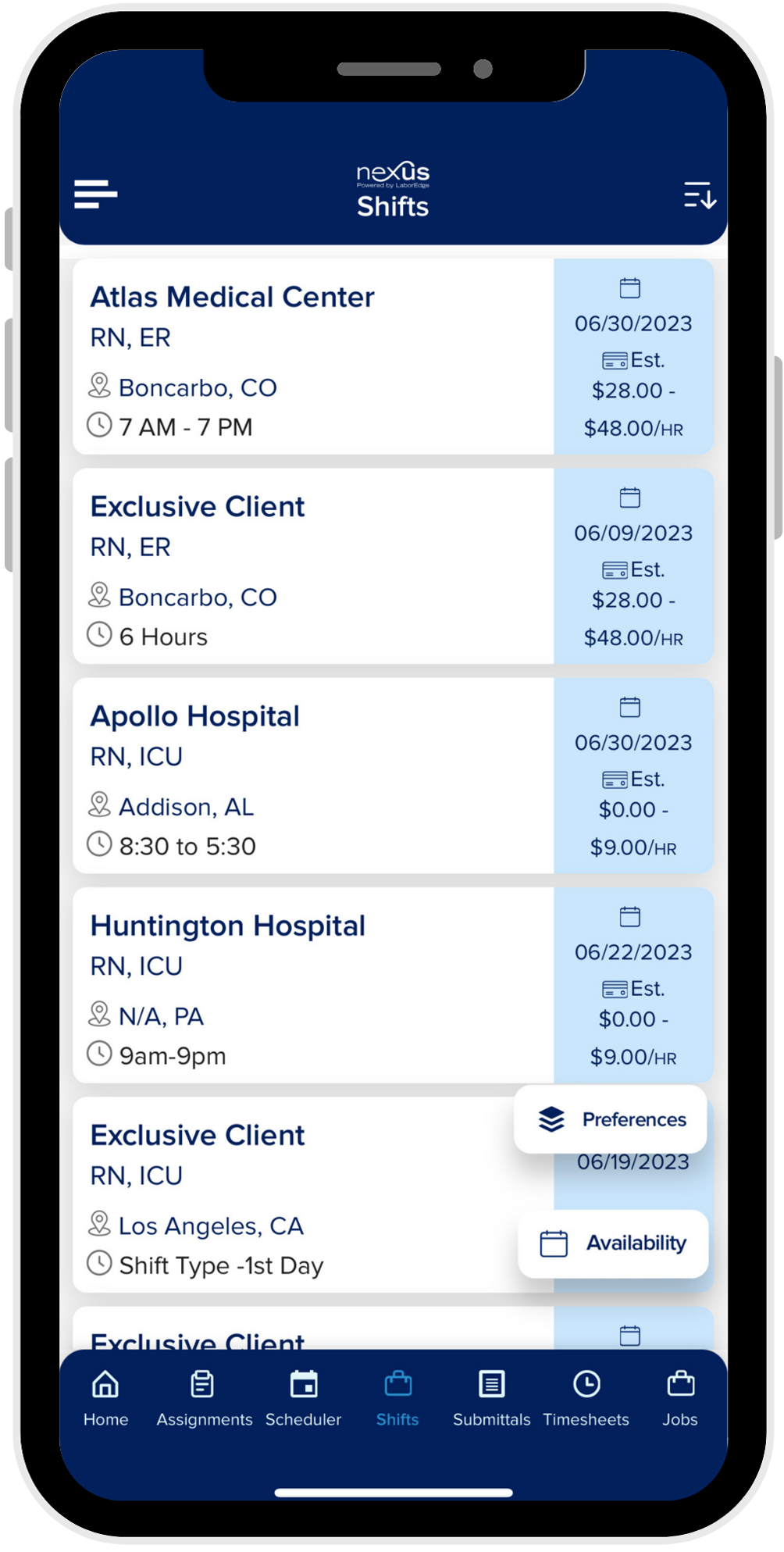Select the Huntington Hospital shift

[x=393, y=985]
